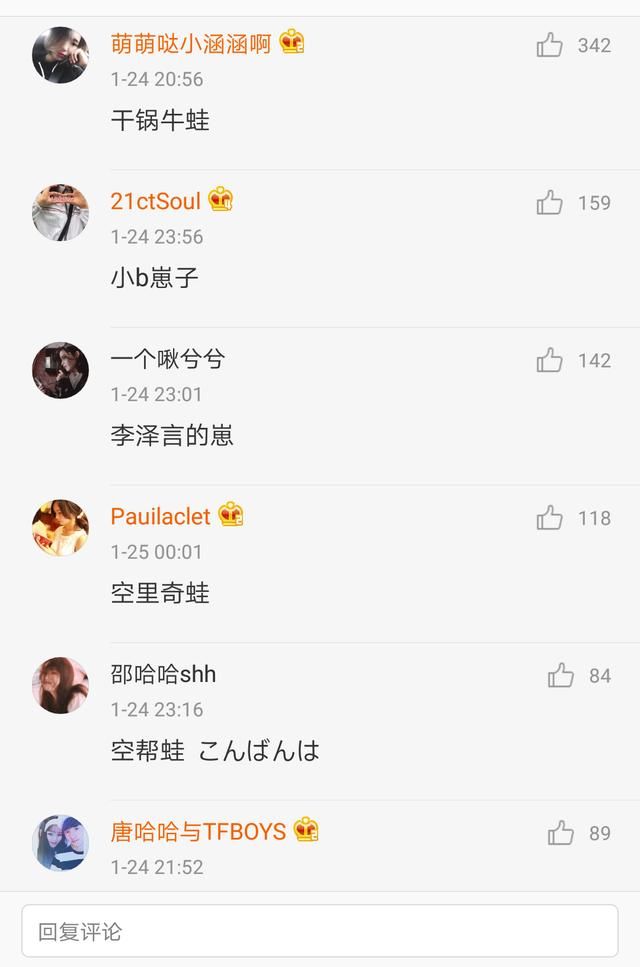Open 萌萌哒小涵涵啊's profile avatar
This screenshot has height=967, width=640.
pyautogui.click(x=60, y=55)
